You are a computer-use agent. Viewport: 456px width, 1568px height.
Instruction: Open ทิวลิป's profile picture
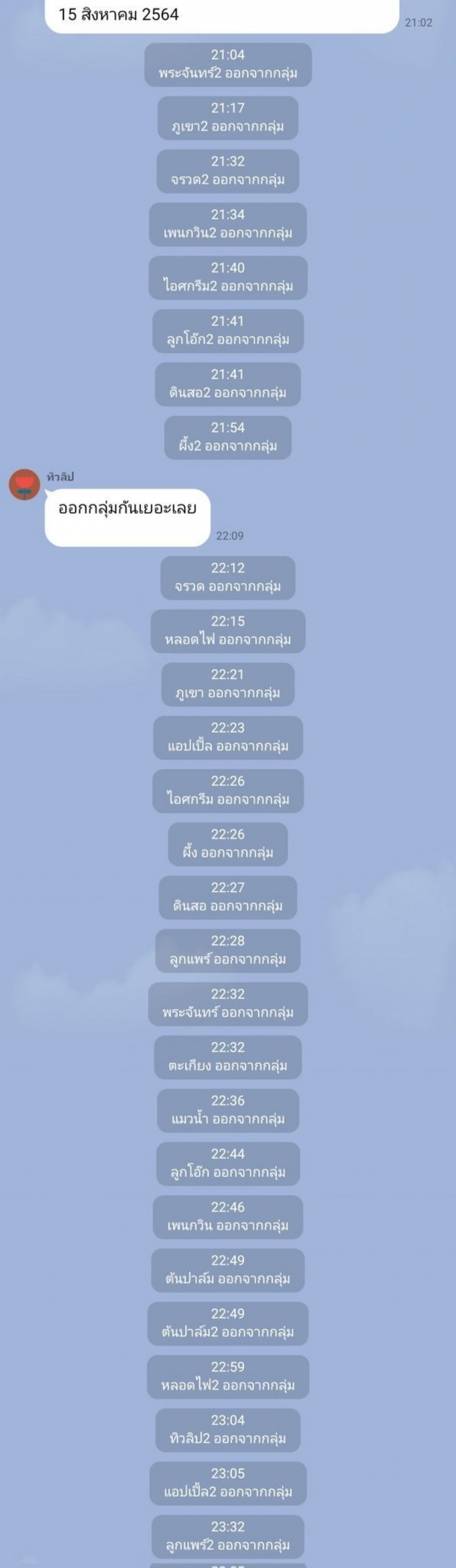(x=25, y=485)
